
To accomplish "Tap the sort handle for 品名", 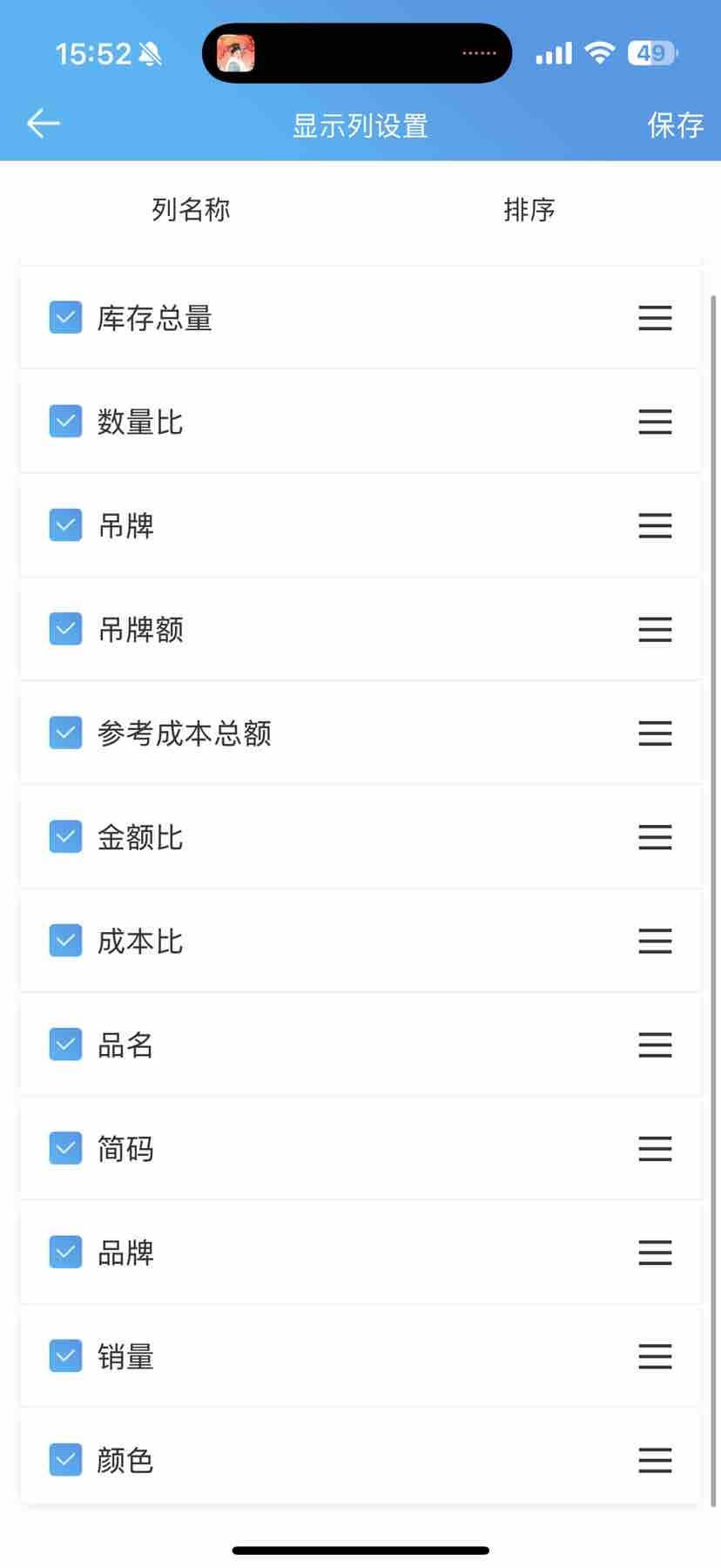I will [655, 1044].
